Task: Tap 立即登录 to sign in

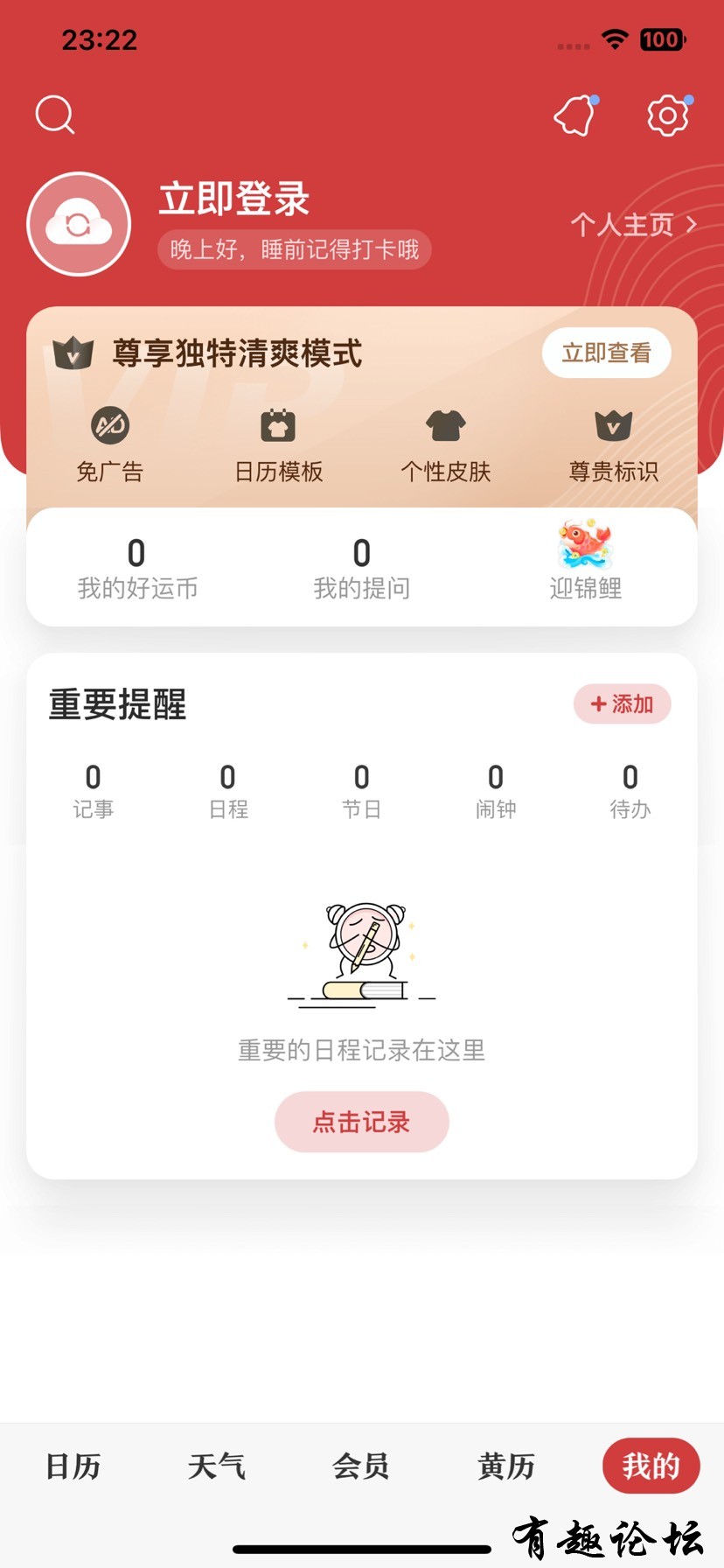Action: click(234, 199)
